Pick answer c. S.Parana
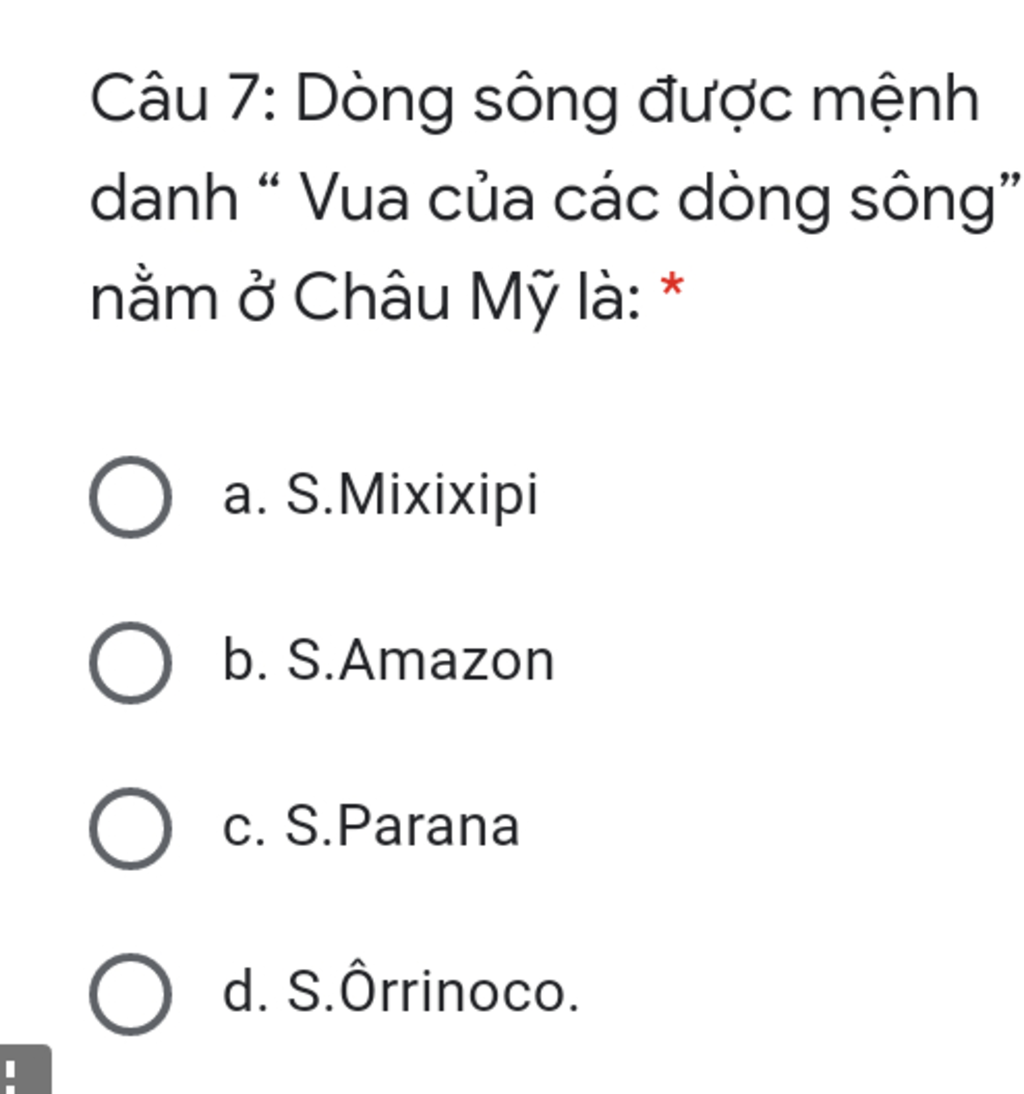1024x1094 pixels. (130, 828)
